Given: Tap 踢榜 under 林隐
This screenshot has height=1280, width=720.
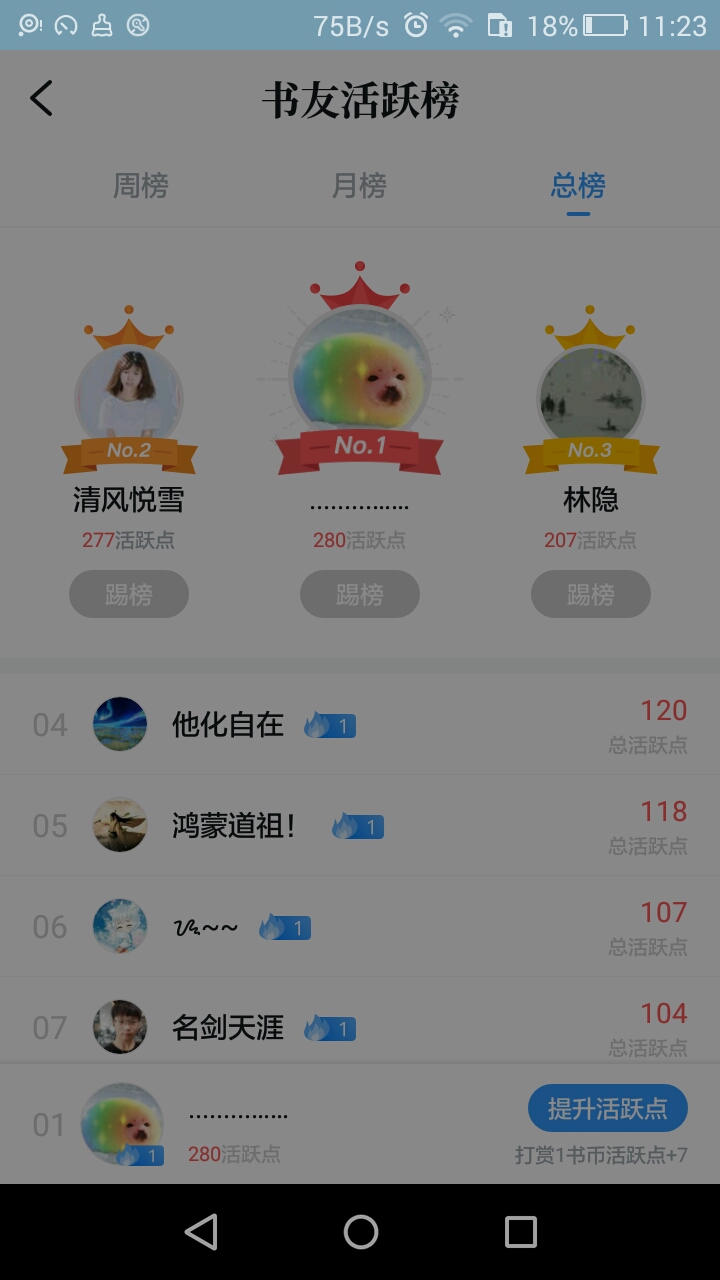Looking at the screenshot, I should click(591, 594).
